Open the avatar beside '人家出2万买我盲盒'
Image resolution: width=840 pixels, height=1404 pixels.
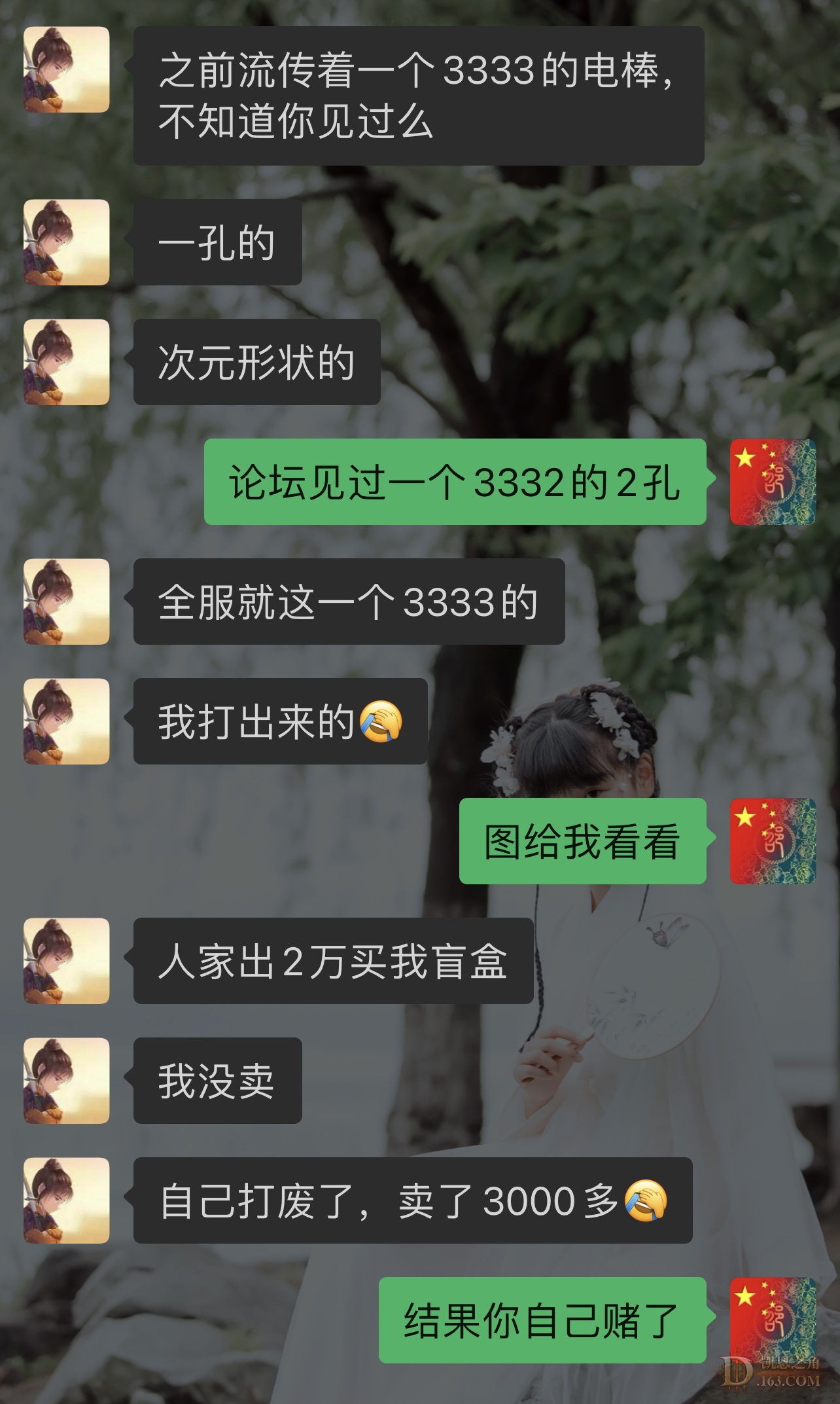67,961
